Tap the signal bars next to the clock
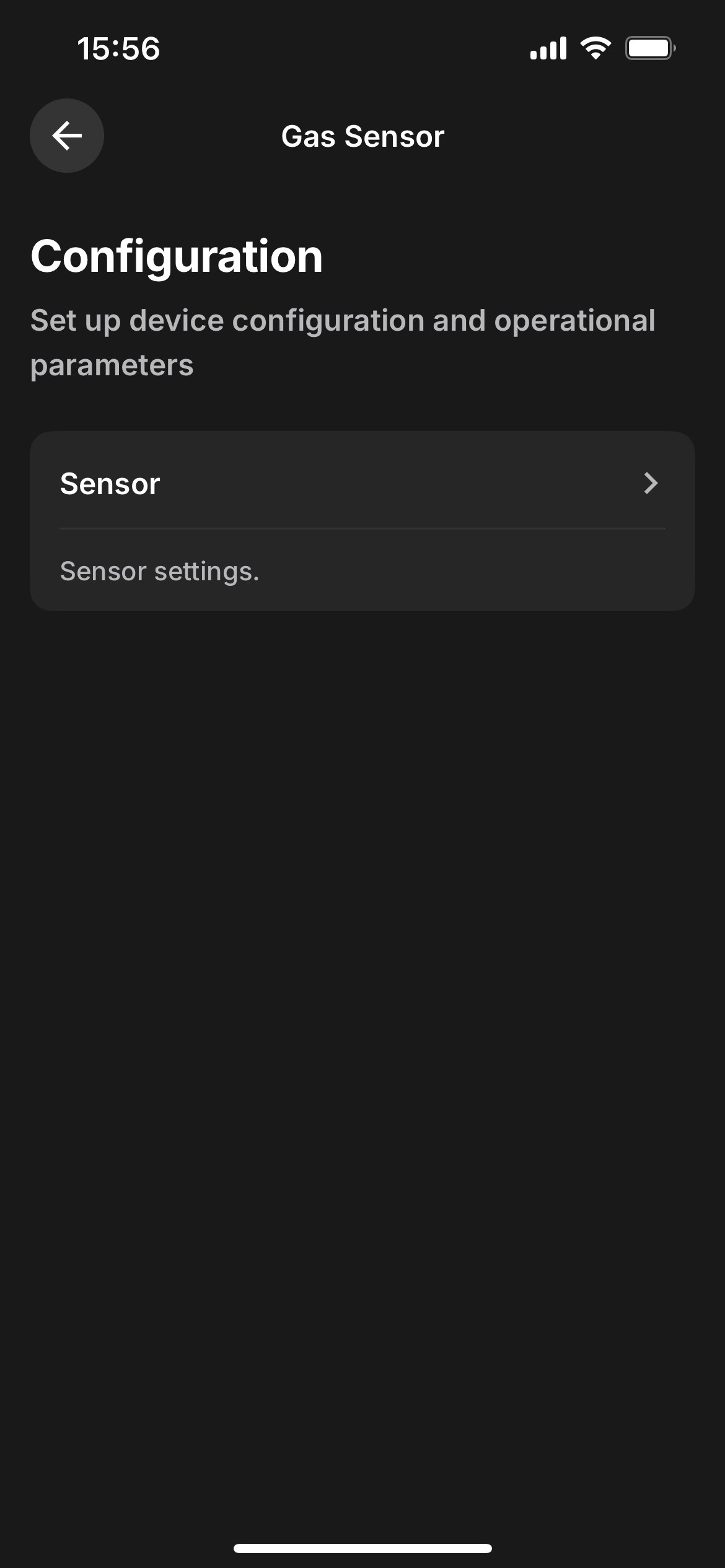 (x=548, y=48)
